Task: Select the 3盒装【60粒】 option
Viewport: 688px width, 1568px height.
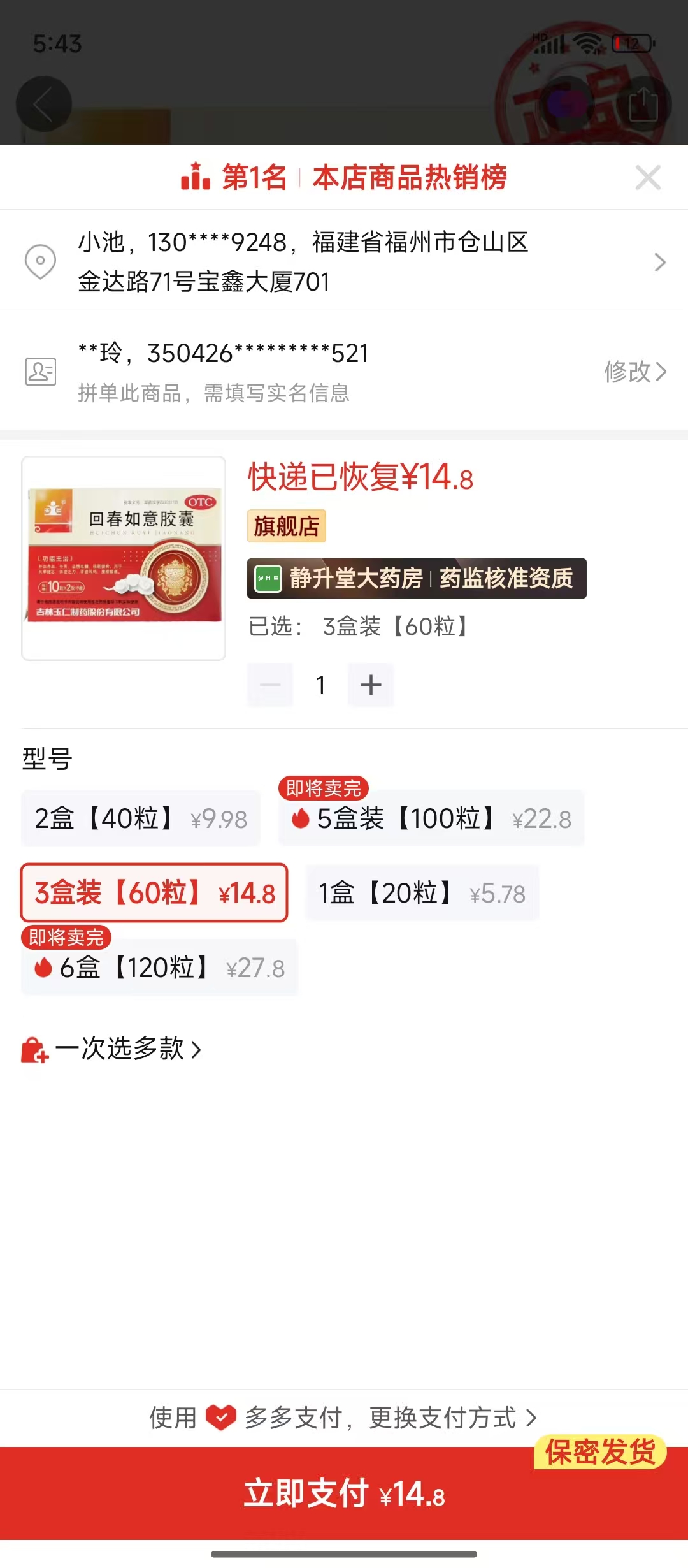Action: [x=154, y=893]
